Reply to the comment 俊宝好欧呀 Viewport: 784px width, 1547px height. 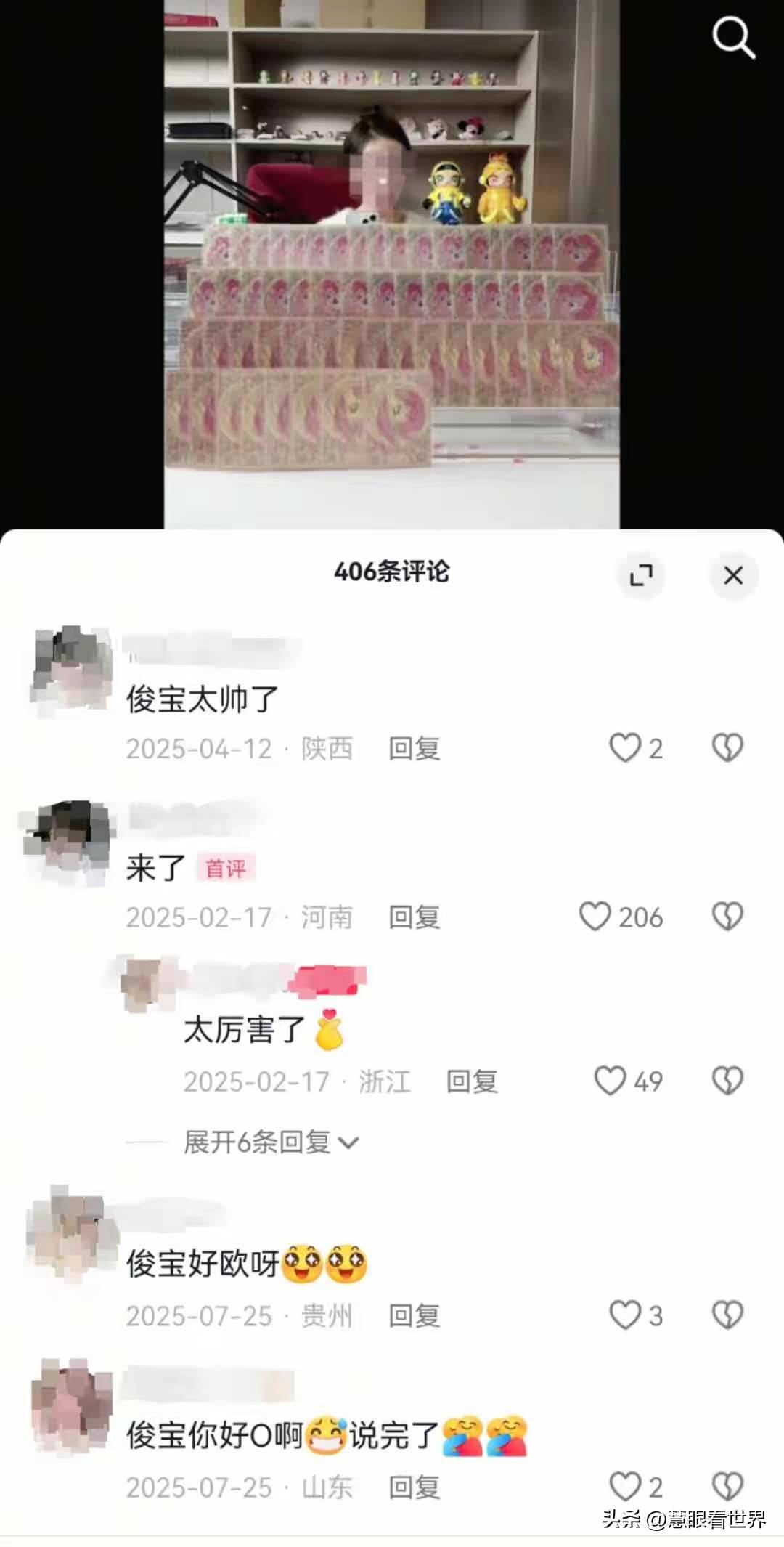[415, 1315]
